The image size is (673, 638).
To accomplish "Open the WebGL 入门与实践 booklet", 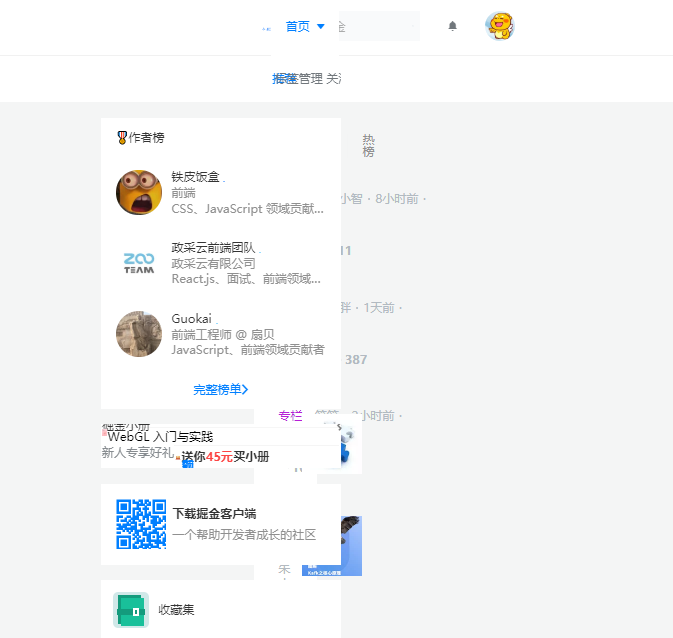I will [x=160, y=437].
